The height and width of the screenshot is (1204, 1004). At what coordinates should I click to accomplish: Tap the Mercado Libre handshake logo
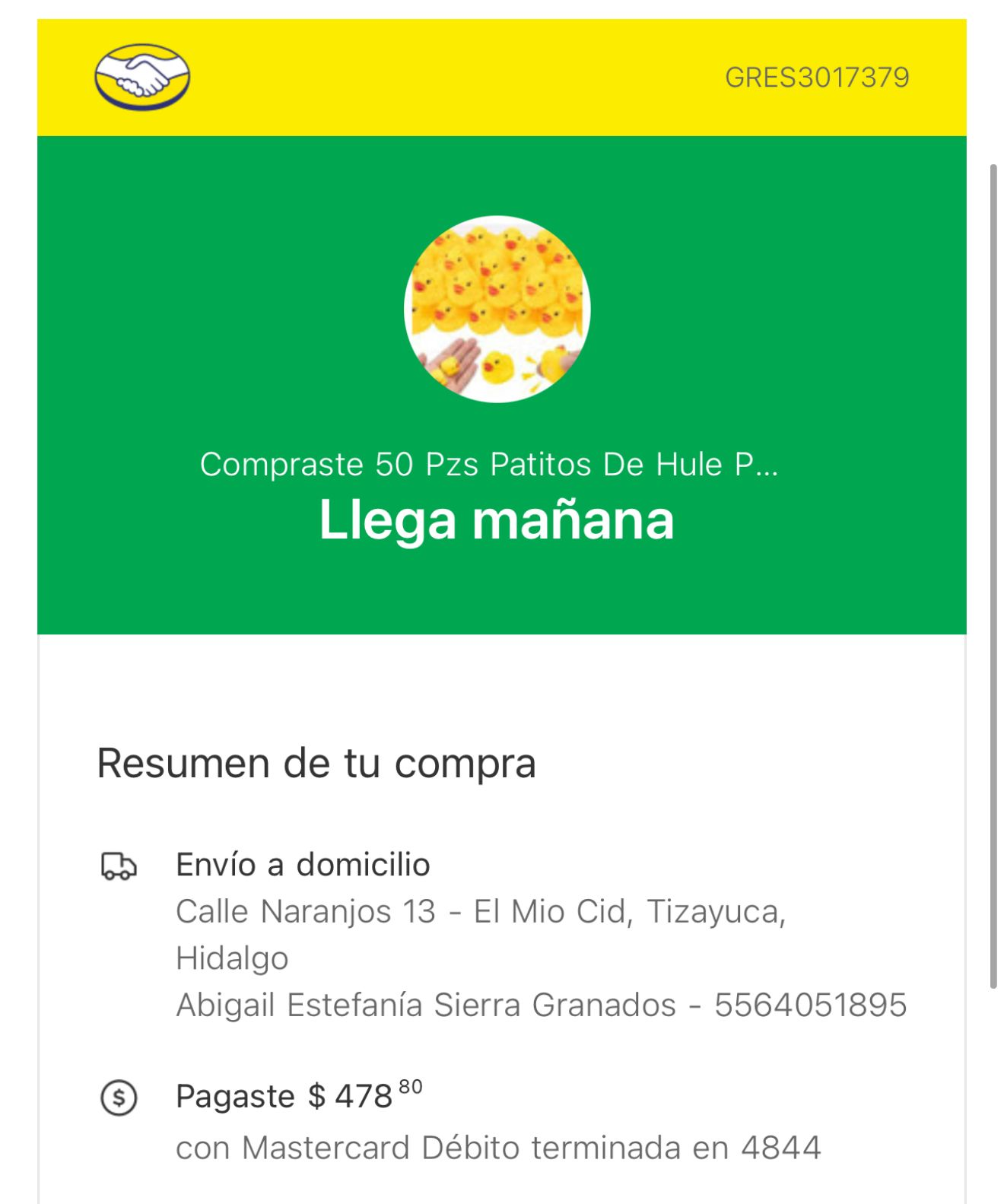(x=142, y=77)
